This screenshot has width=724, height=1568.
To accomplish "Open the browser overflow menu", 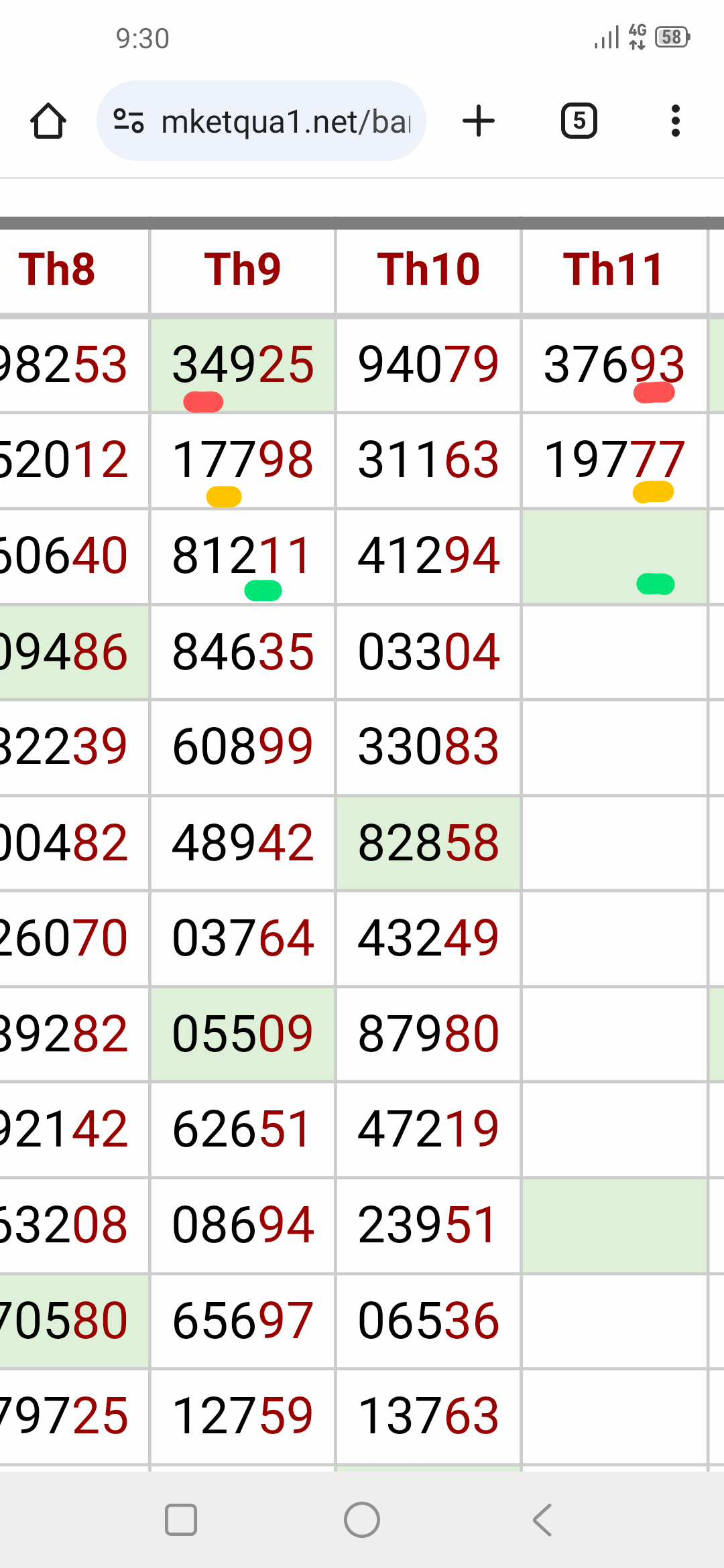I will (676, 121).
